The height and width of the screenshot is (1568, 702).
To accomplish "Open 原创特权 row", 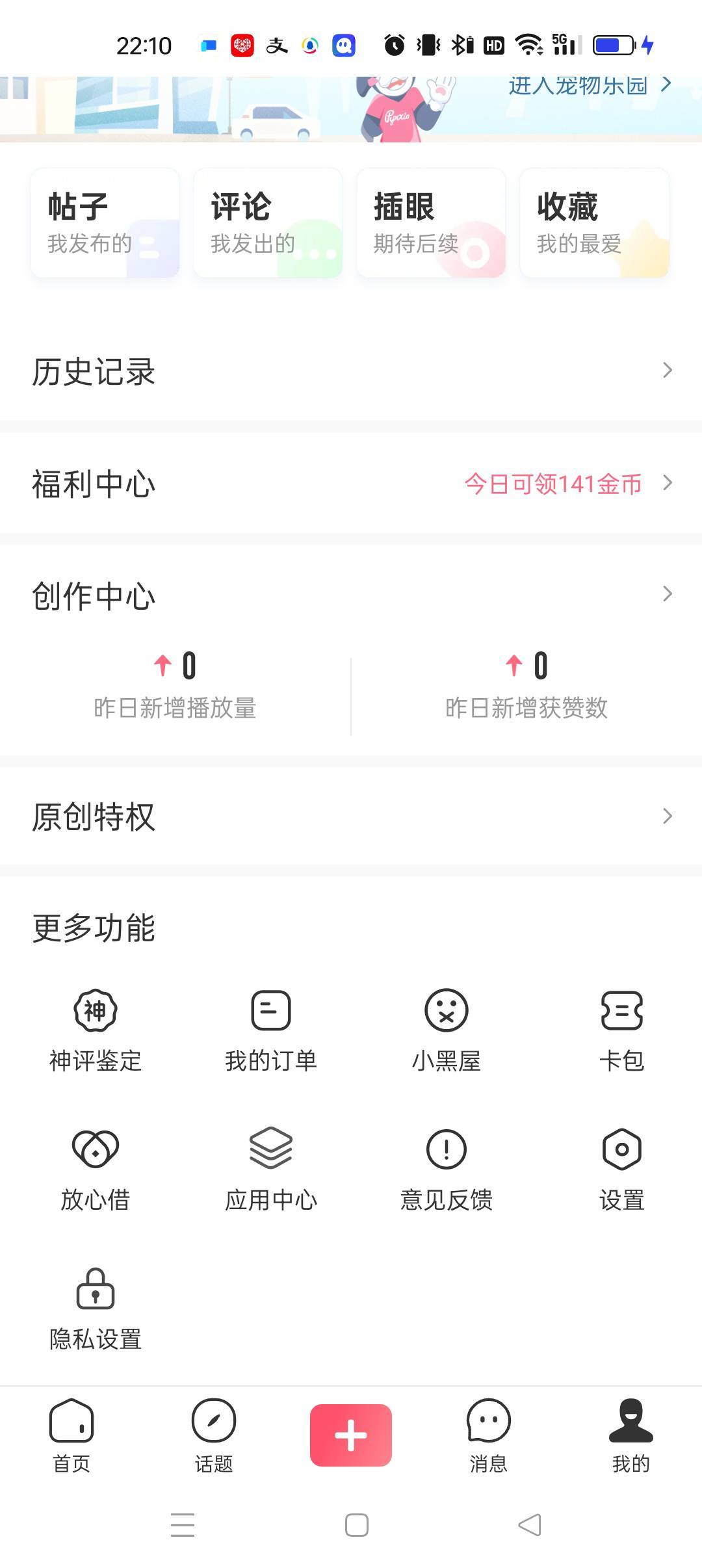I will pyautogui.click(x=351, y=817).
